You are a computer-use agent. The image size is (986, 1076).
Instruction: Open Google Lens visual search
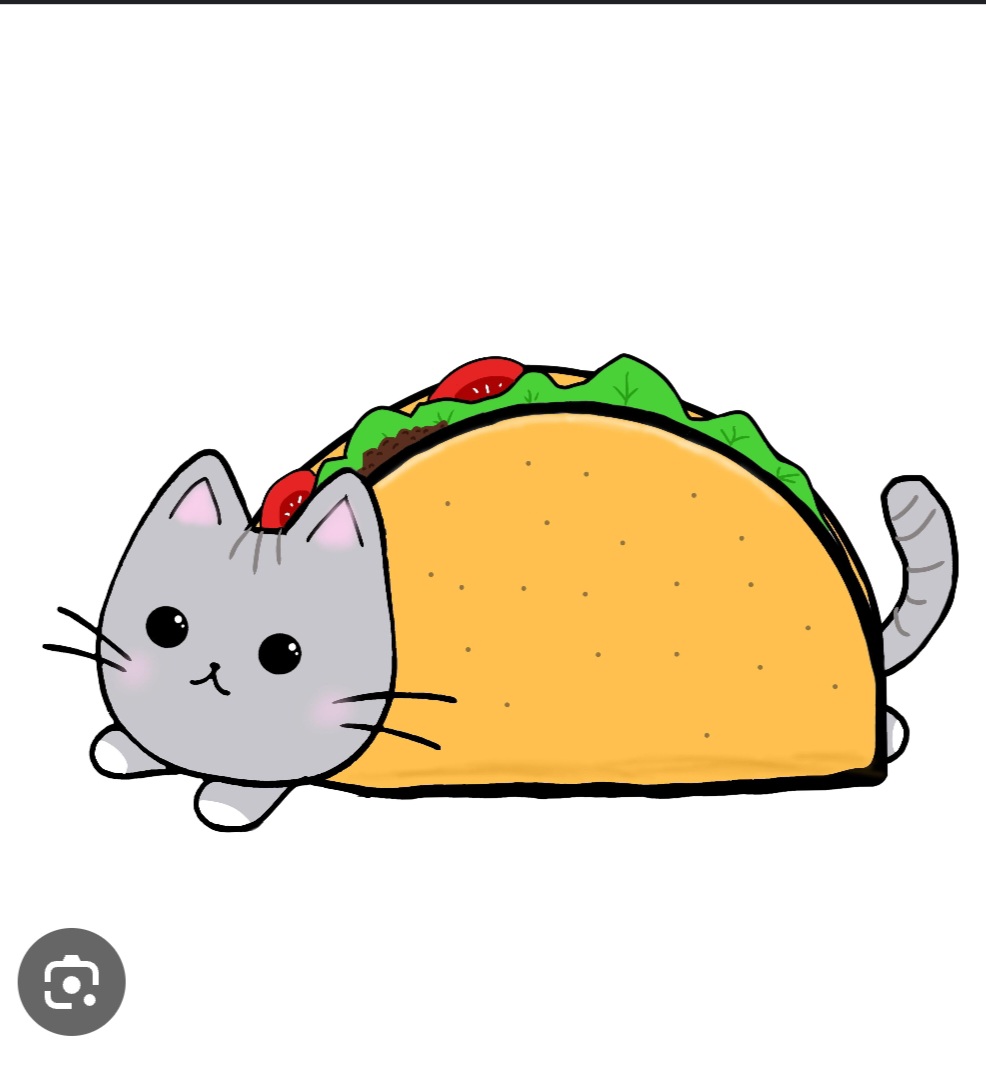(71, 982)
